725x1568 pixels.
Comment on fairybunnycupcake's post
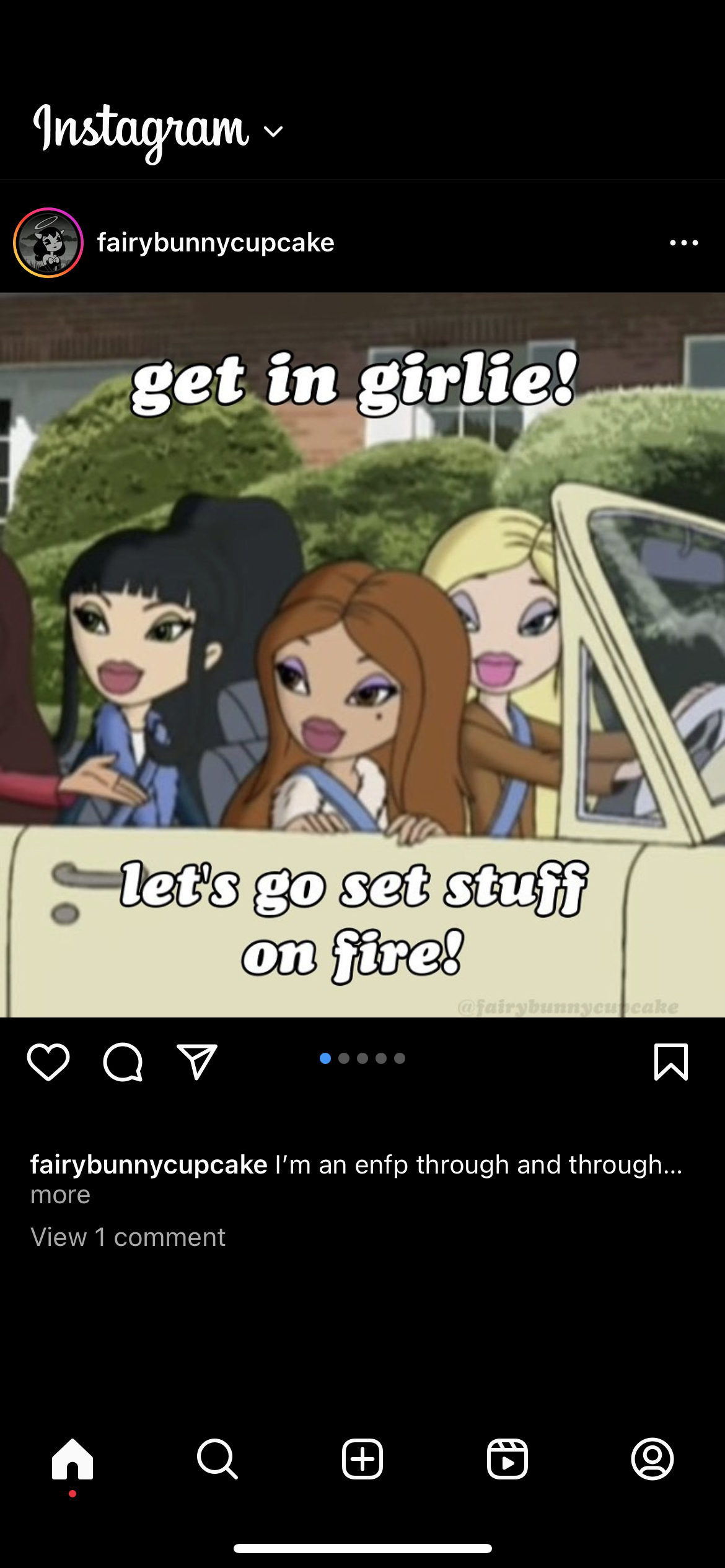click(123, 1062)
